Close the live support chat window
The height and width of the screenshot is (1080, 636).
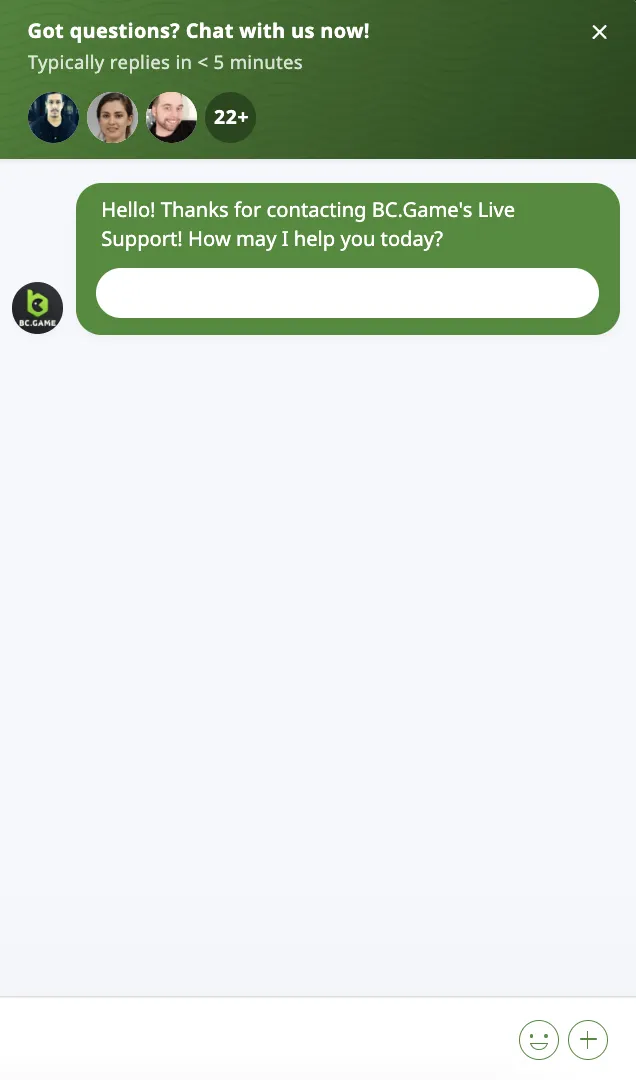[x=599, y=32]
